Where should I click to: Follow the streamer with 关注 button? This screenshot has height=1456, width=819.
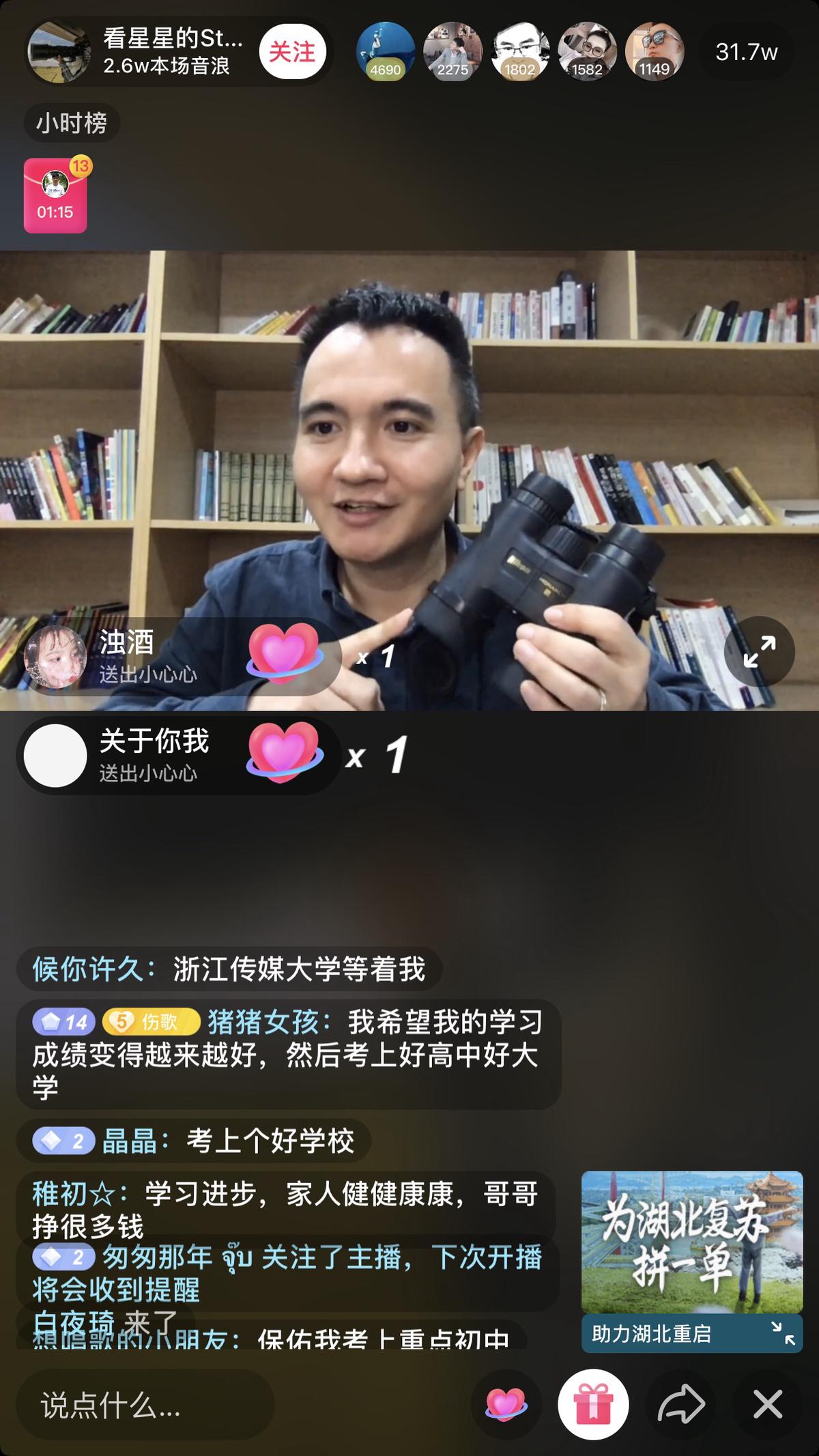[x=291, y=53]
